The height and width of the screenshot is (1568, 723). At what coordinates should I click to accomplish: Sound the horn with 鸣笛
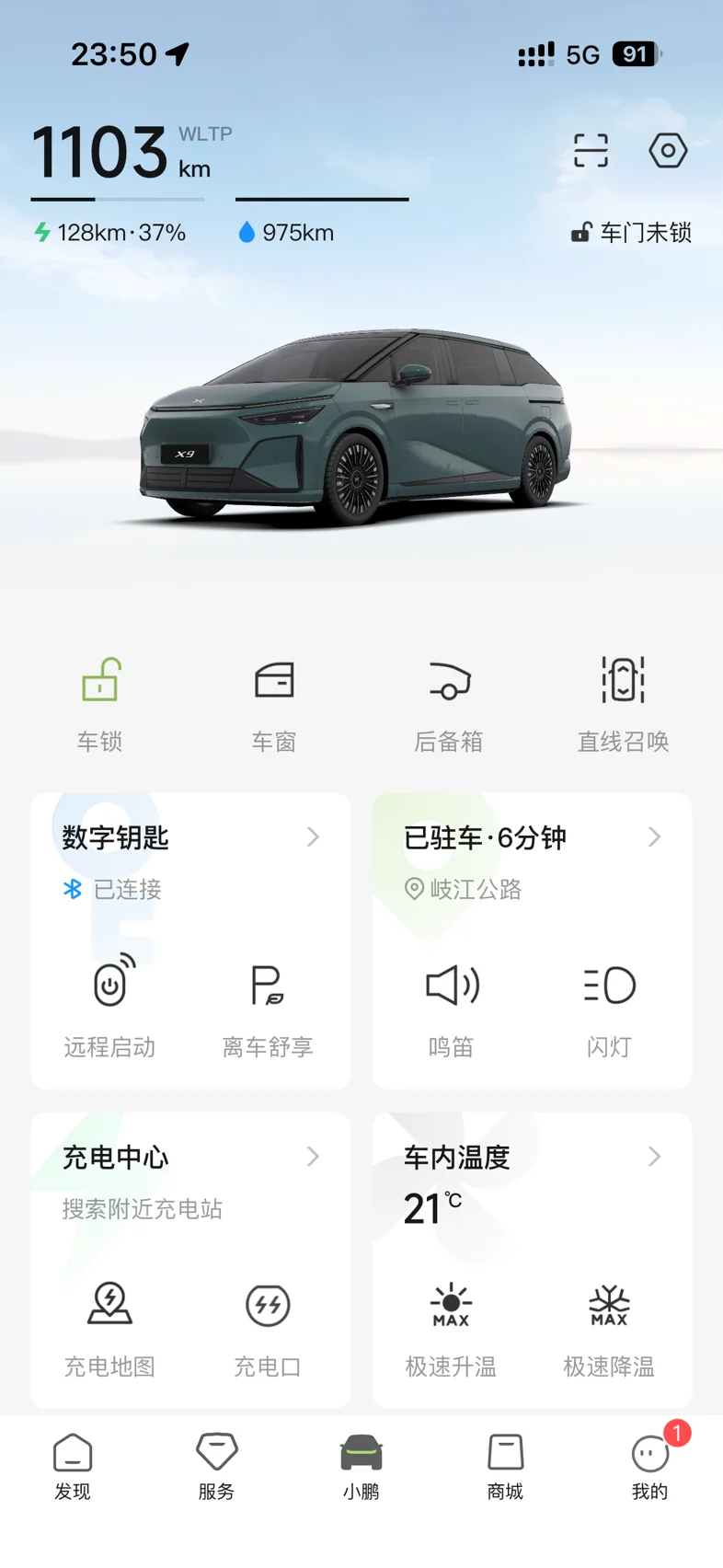point(451,1008)
